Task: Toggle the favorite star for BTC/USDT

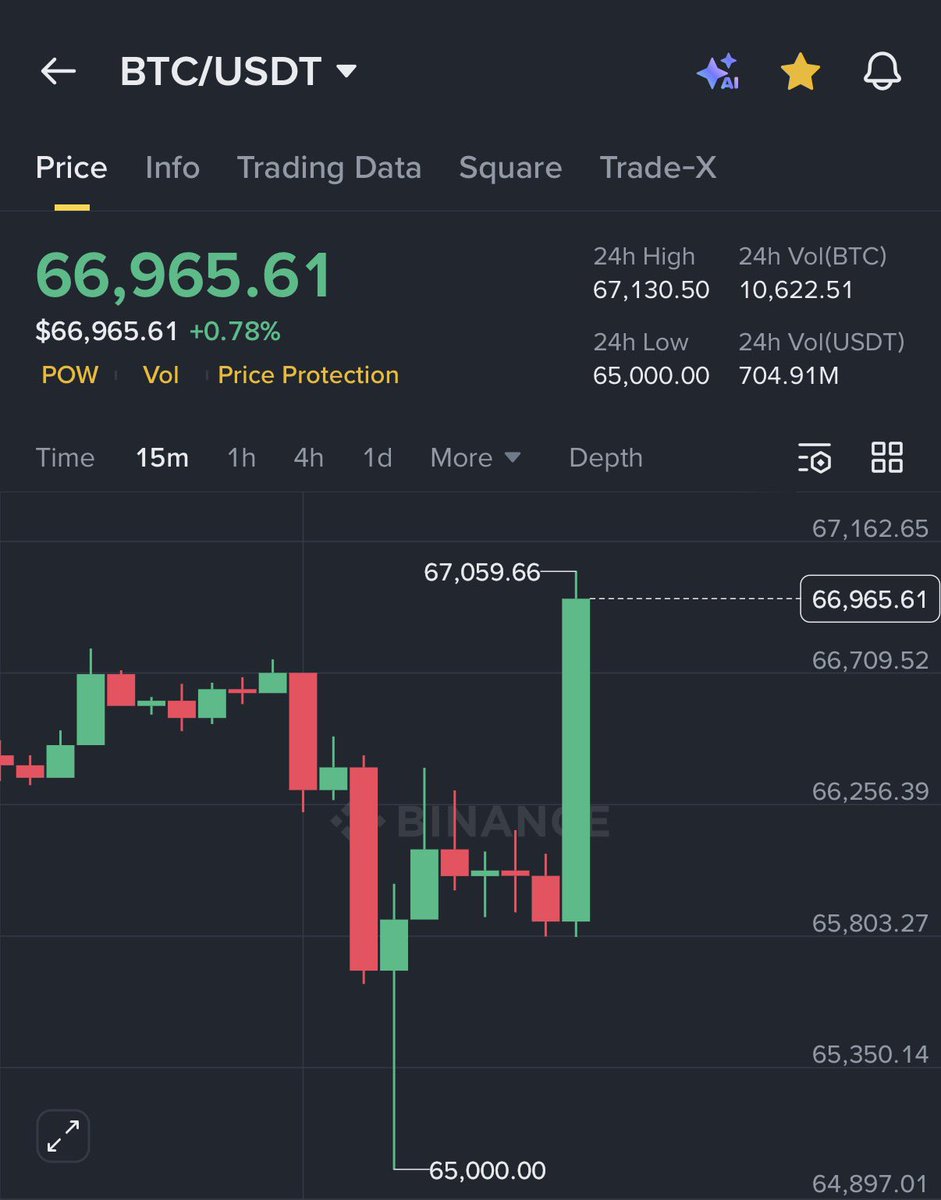Action: coord(800,72)
